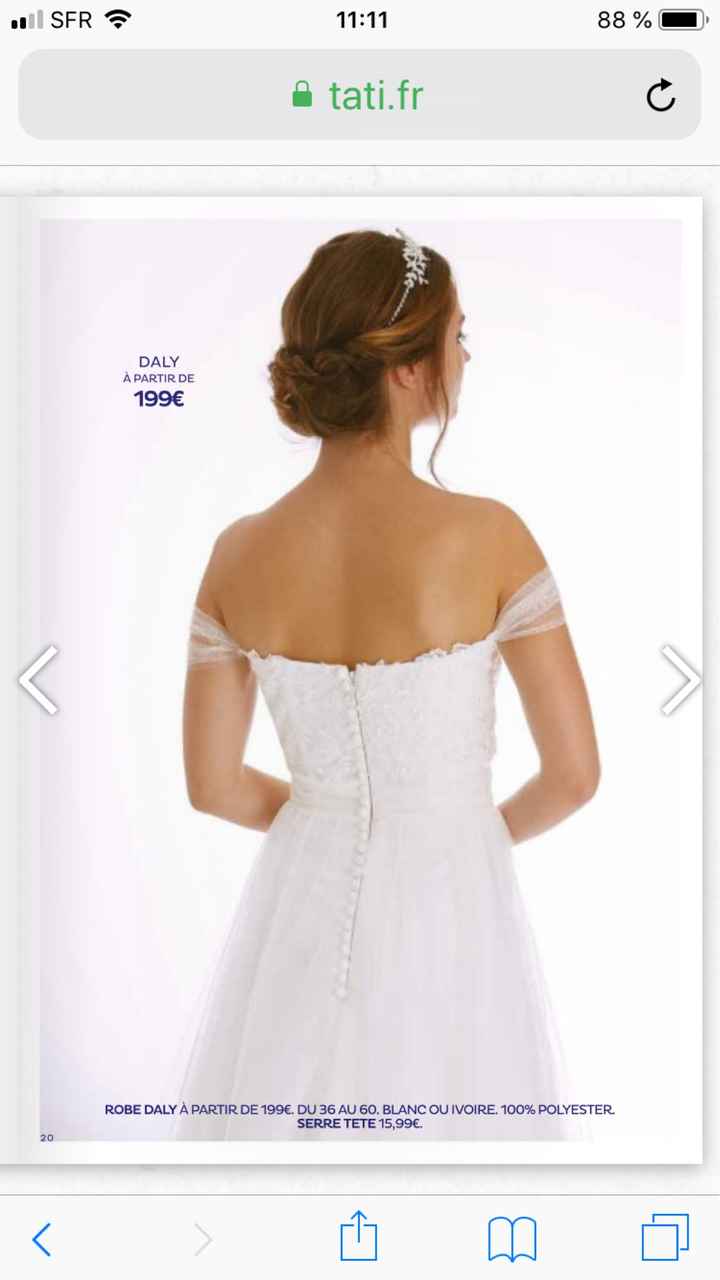Open the Safari bookmarks panel
Viewport: 720px width, 1280px height.
[512, 1238]
